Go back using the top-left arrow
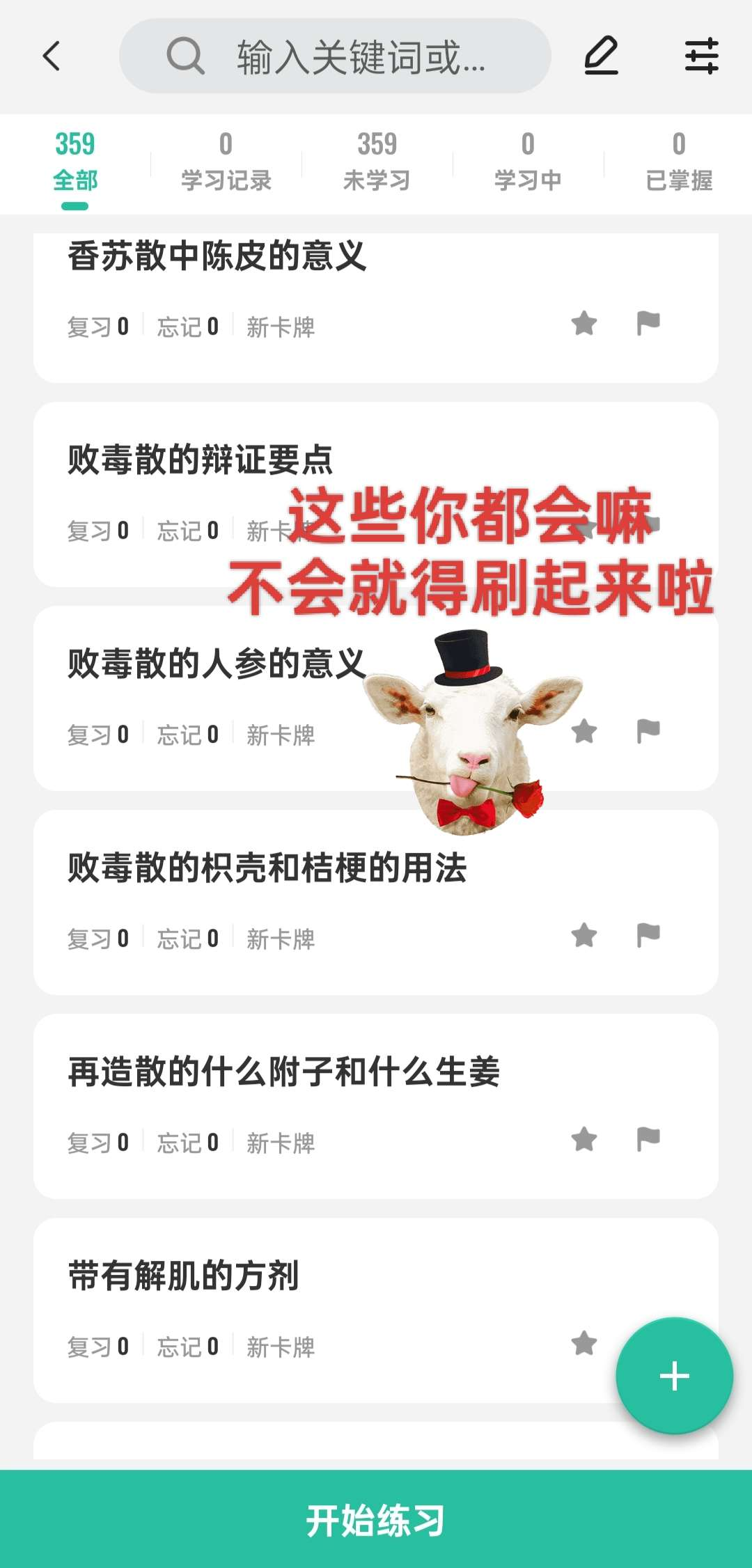The image size is (752, 1568). [x=52, y=56]
